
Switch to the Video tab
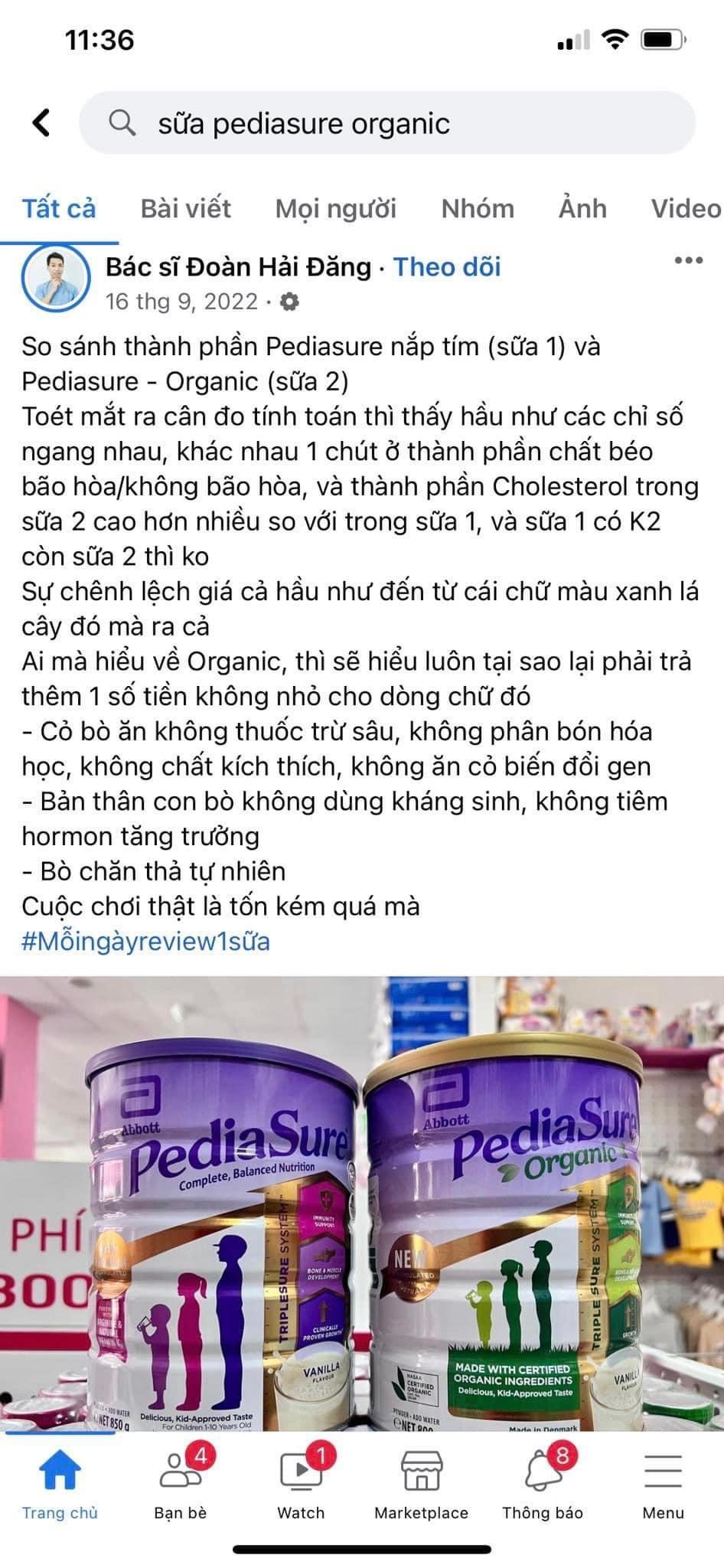click(686, 208)
